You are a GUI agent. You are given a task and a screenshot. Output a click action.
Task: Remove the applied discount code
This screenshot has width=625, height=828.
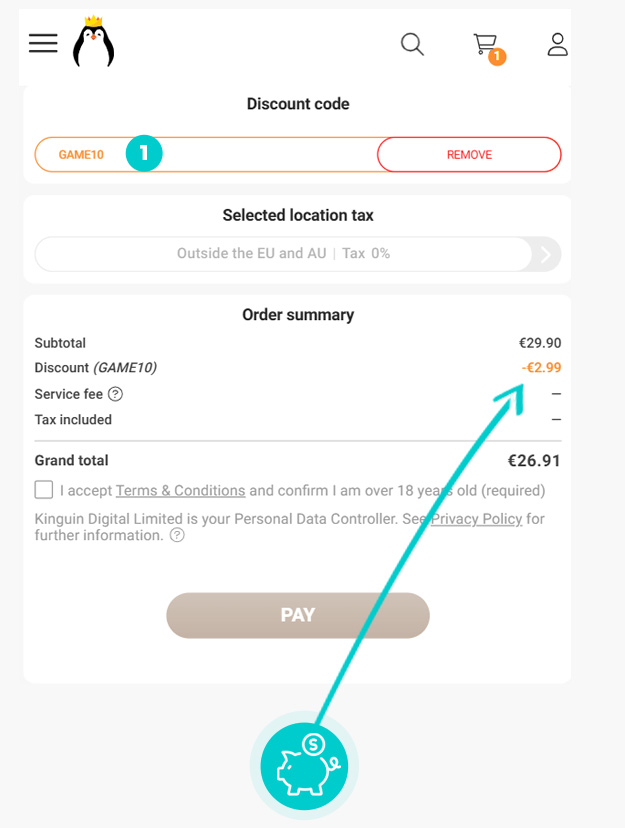pyautogui.click(x=469, y=155)
